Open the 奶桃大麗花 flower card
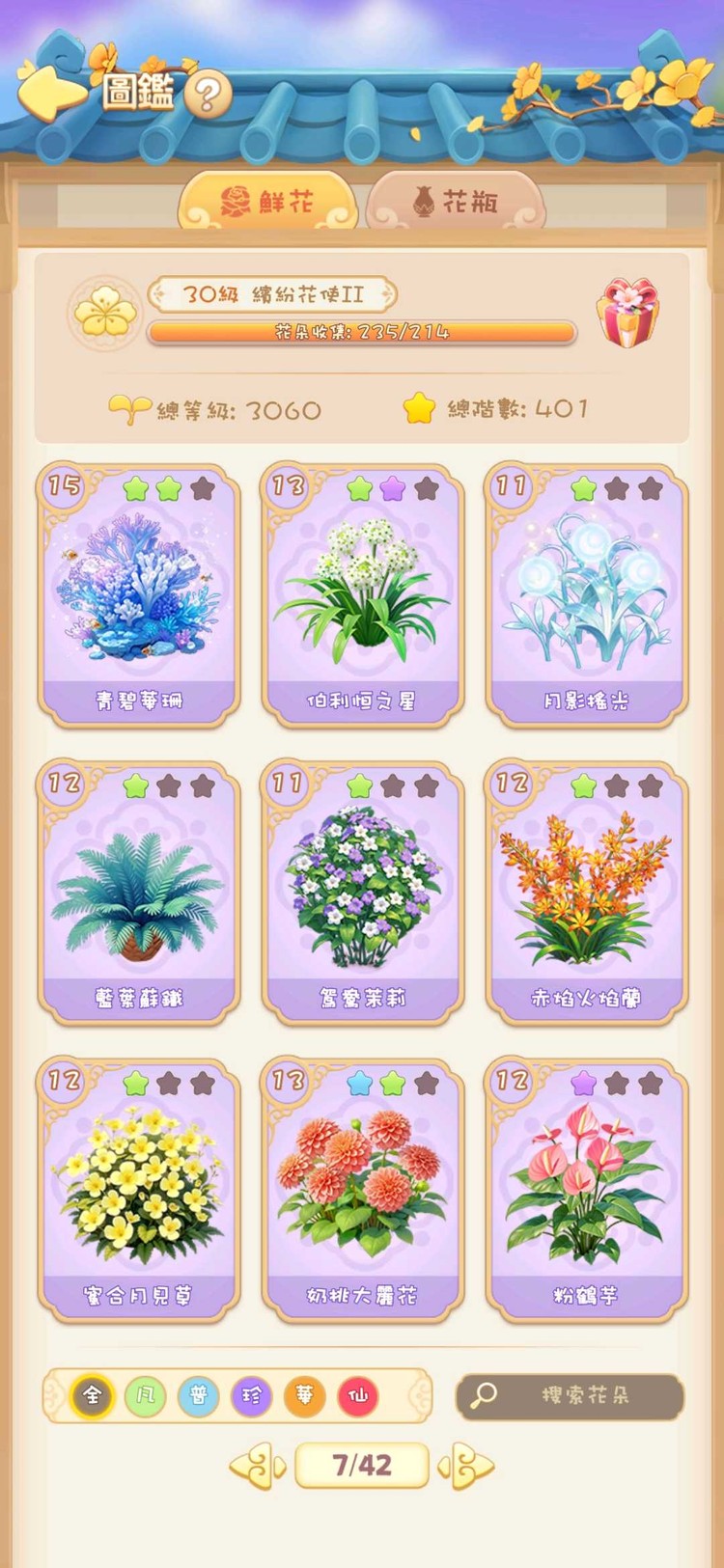The height and width of the screenshot is (1568, 724). 362,1188
